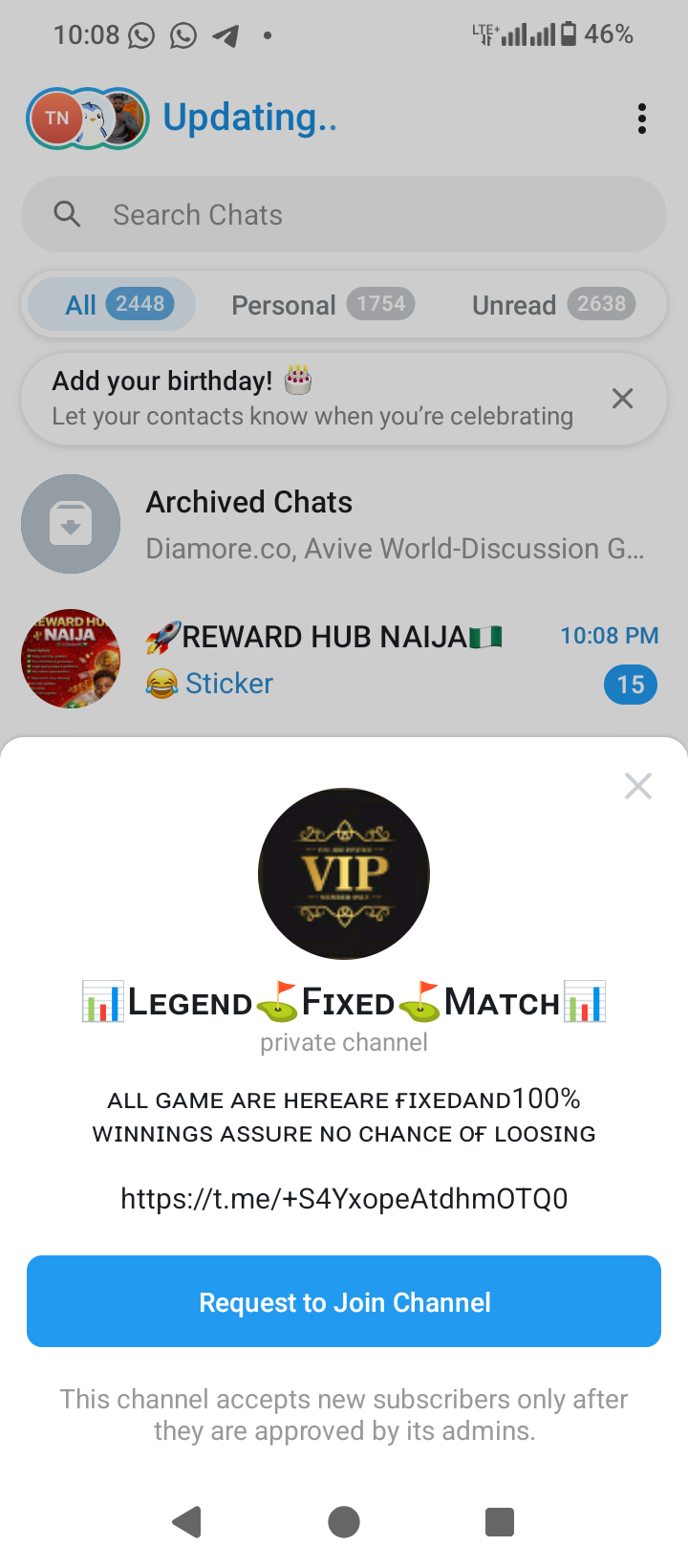Go back using system back button
688x1568 pixels.
point(187,1521)
